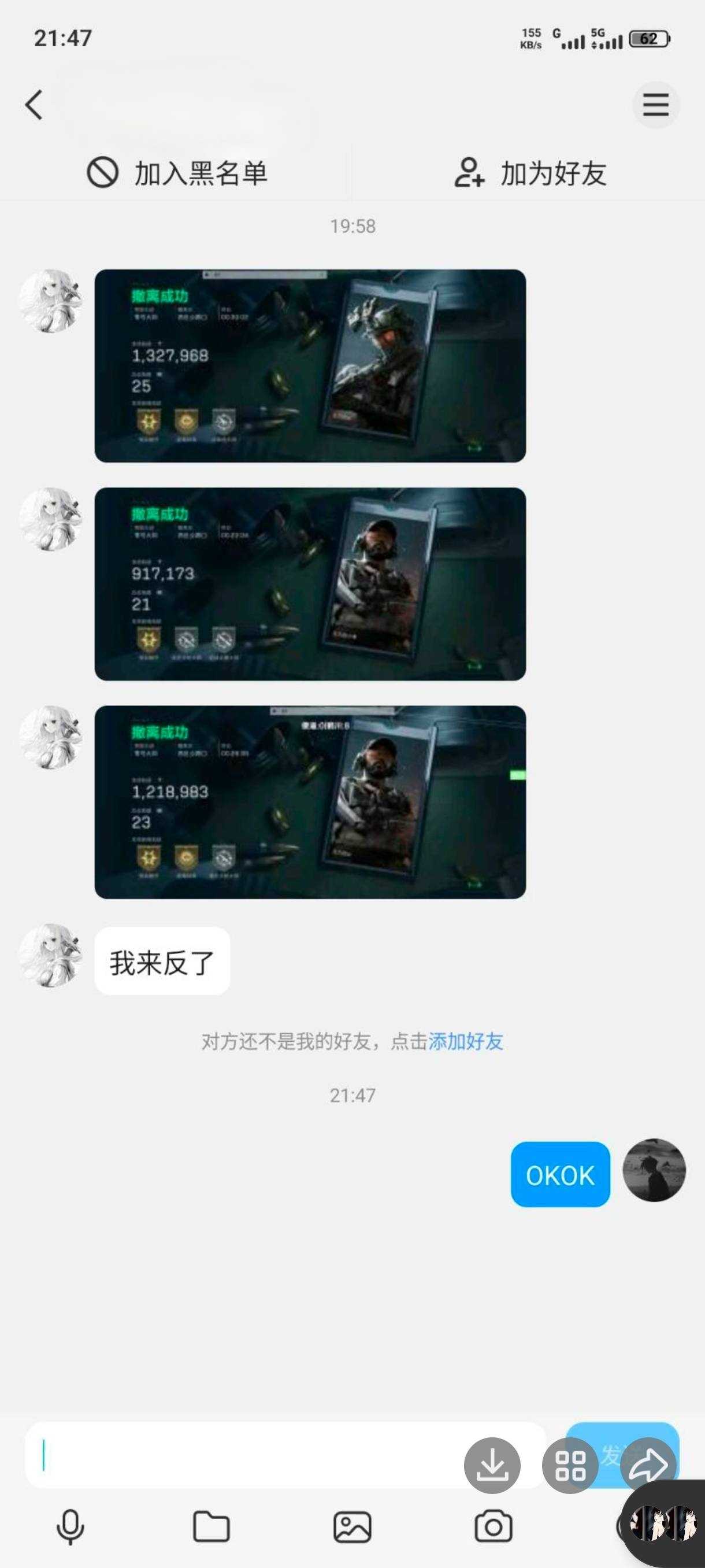Tap the floating download icon
This screenshot has height=1568, width=705.
[x=492, y=1465]
